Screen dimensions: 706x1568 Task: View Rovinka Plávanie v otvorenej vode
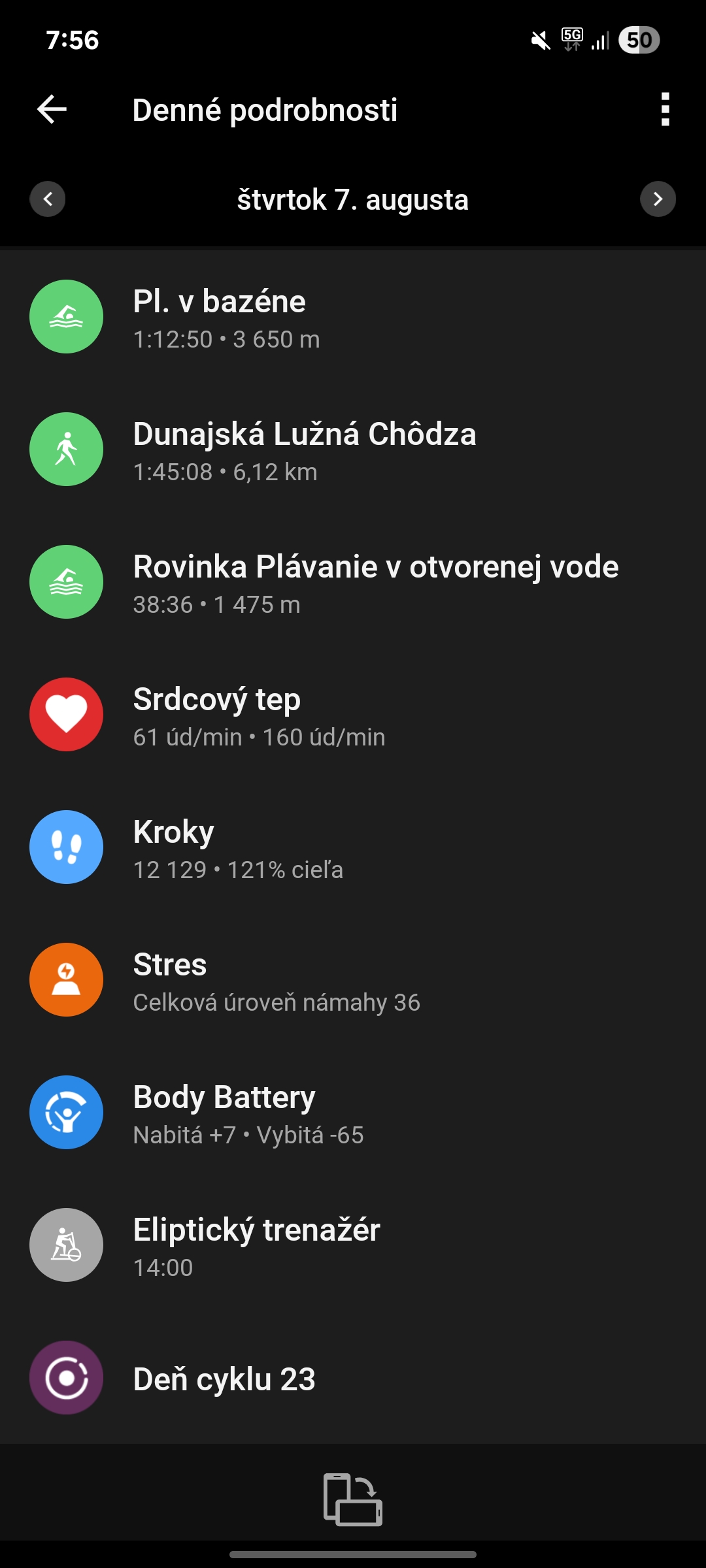point(353,583)
